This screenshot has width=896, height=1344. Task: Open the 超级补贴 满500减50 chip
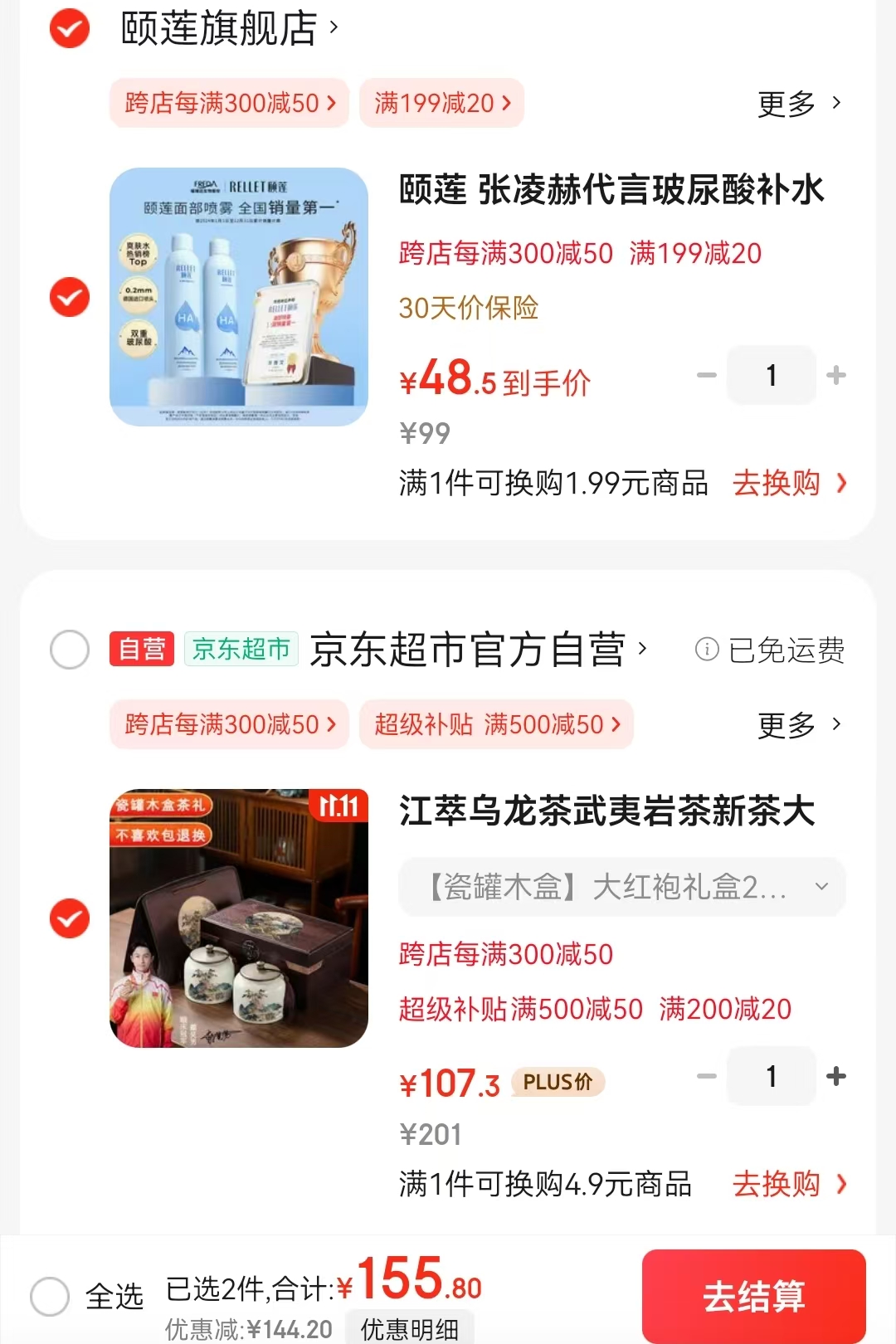pos(496,724)
